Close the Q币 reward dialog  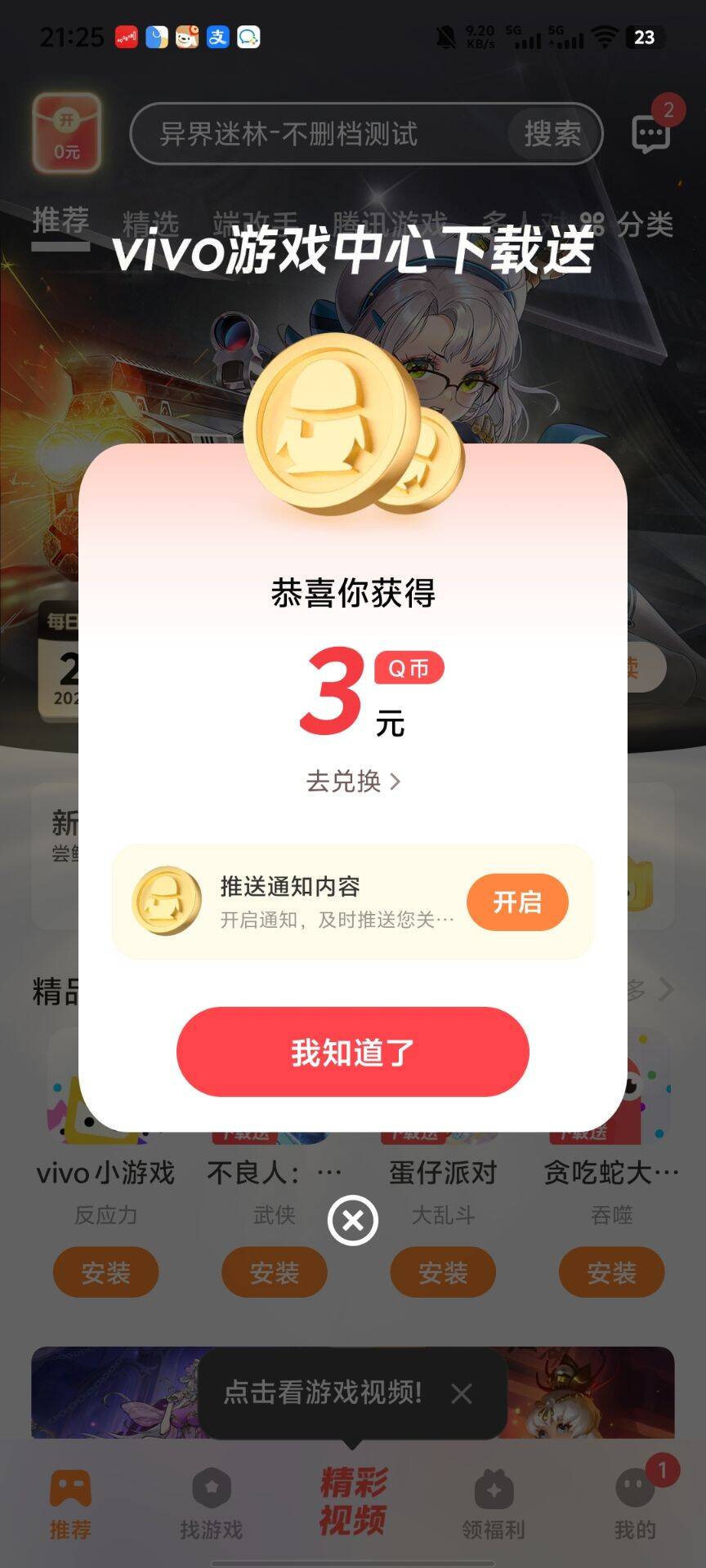click(x=352, y=1221)
